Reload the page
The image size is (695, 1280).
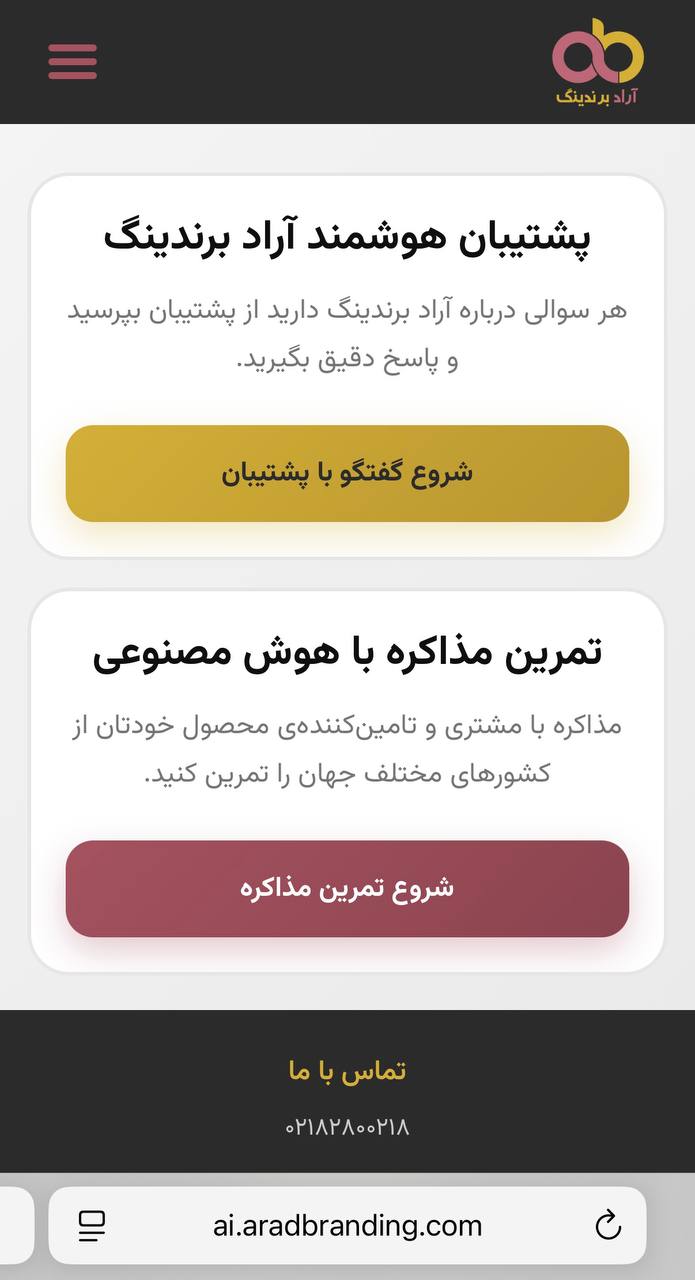(608, 1225)
